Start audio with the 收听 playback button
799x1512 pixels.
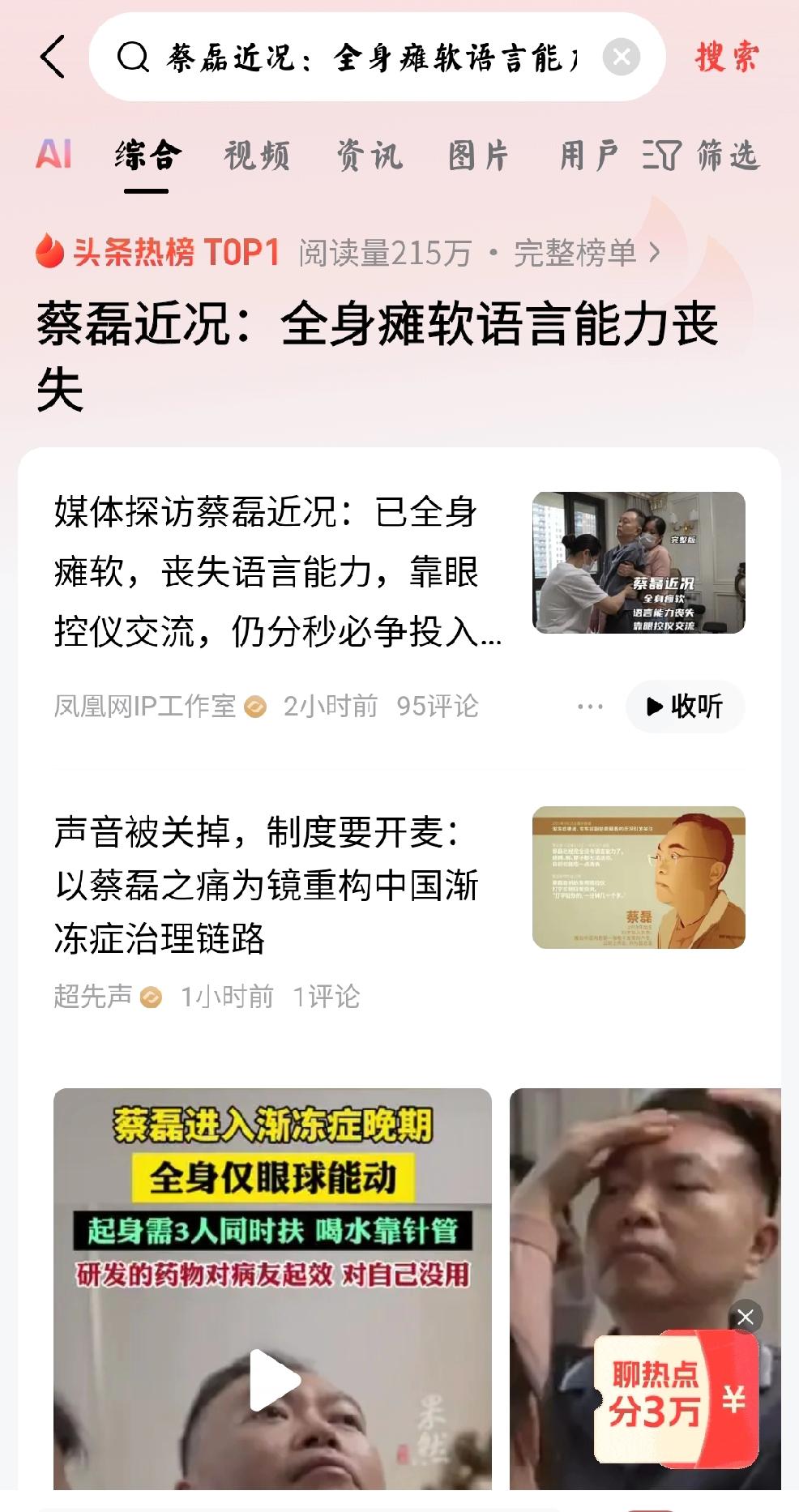tap(683, 706)
